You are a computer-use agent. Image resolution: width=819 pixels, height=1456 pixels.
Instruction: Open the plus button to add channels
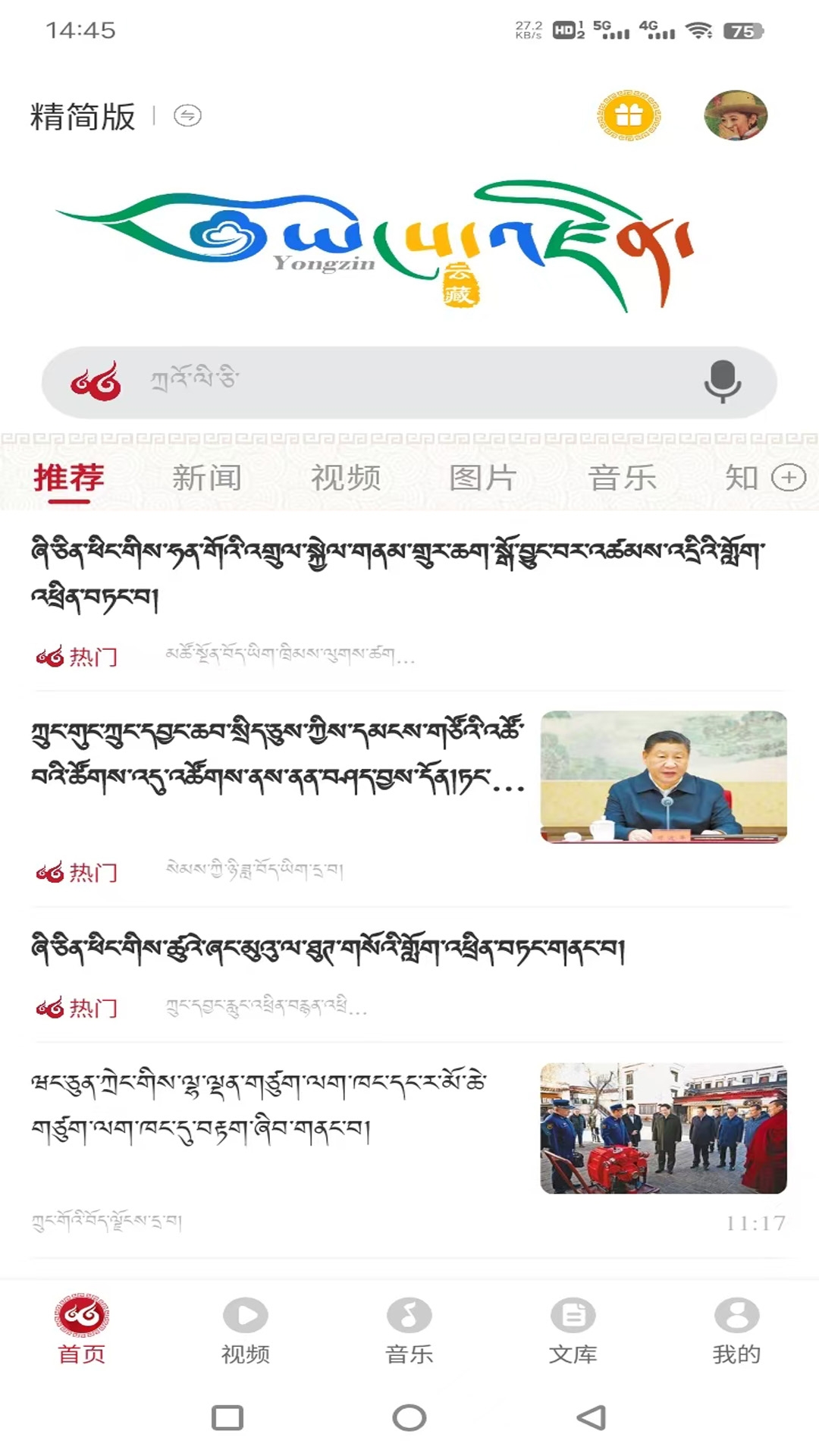pyautogui.click(x=789, y=478)
